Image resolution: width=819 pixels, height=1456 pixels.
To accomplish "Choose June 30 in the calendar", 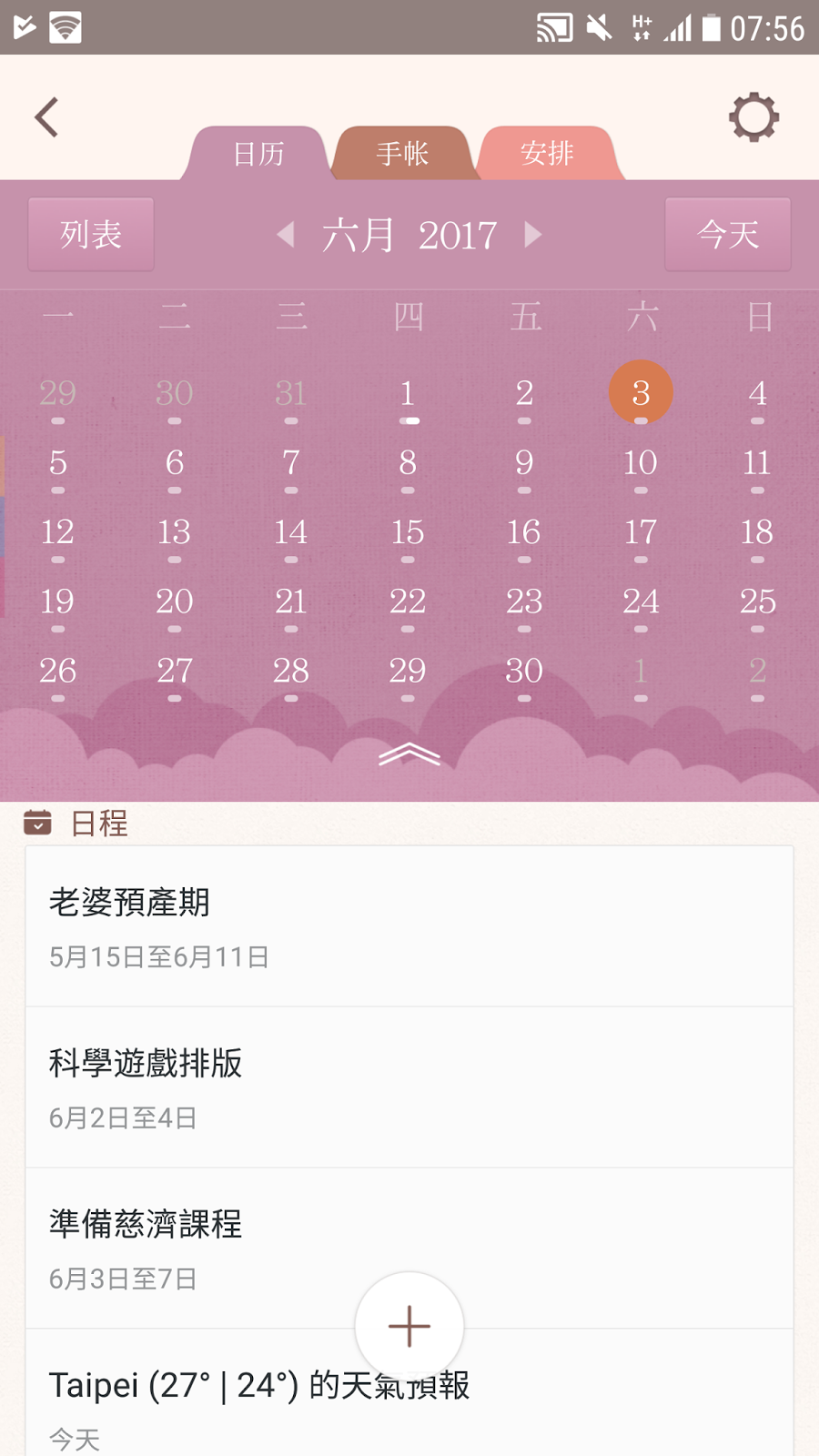I will (x=524, y=675).
